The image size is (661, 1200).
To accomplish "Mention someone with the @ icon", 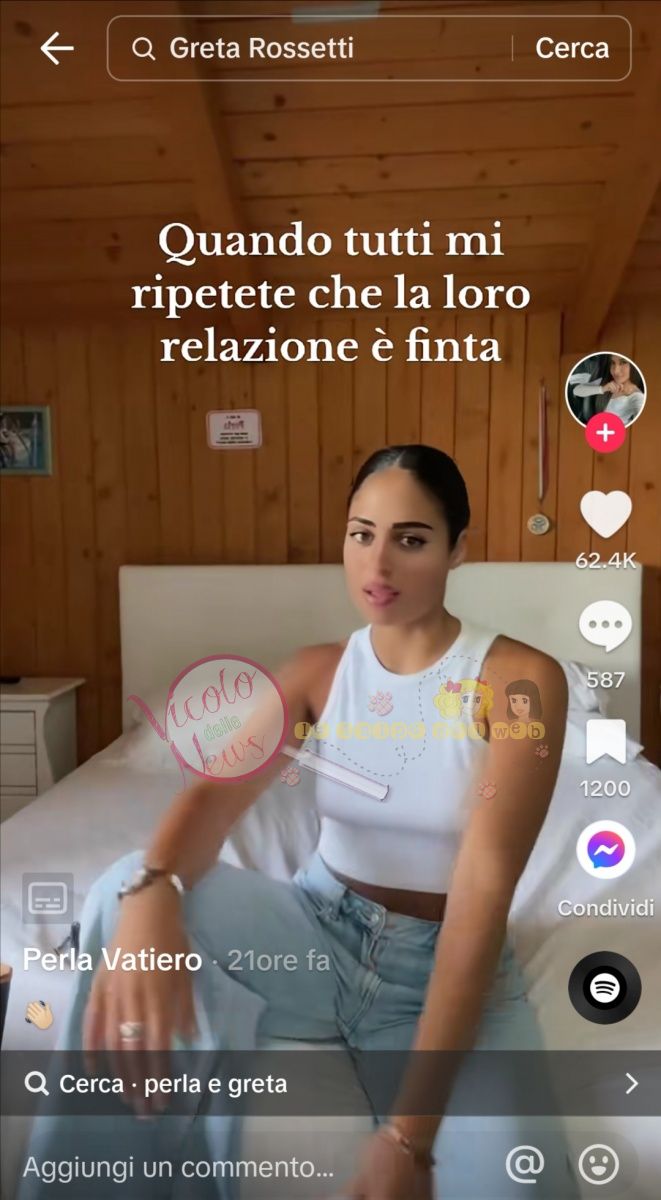I will (525, 1164).
